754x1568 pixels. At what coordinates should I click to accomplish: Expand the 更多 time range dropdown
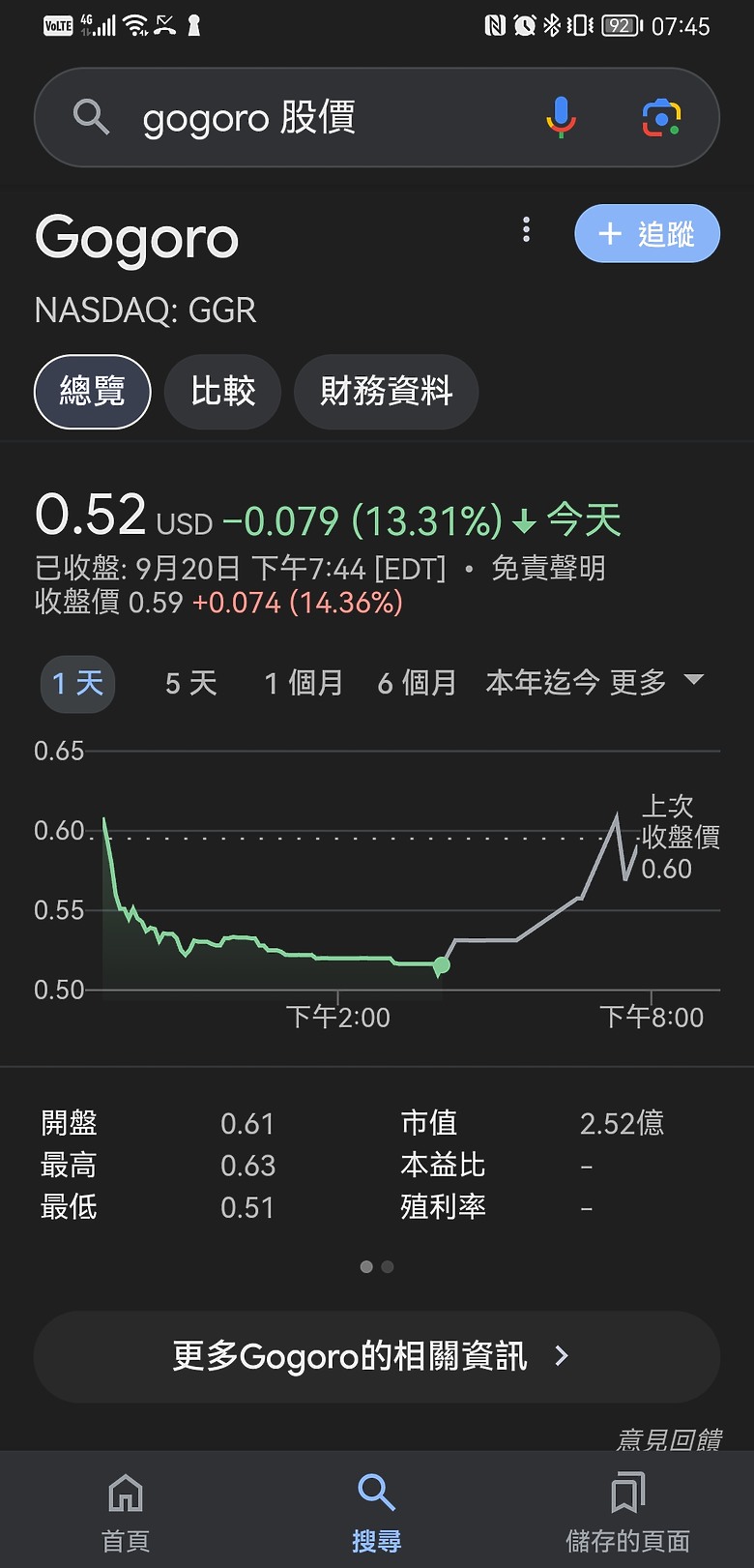(x=656, y=682)
